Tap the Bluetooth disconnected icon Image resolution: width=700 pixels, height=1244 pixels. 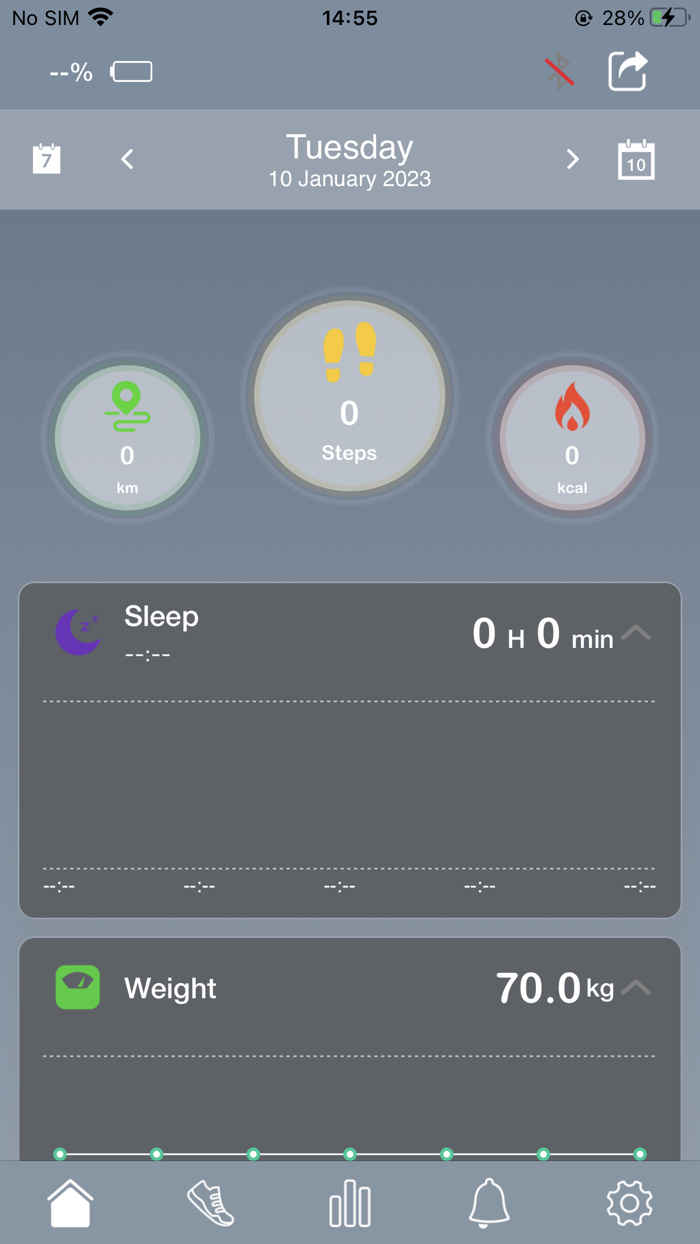tap(559, 71)
